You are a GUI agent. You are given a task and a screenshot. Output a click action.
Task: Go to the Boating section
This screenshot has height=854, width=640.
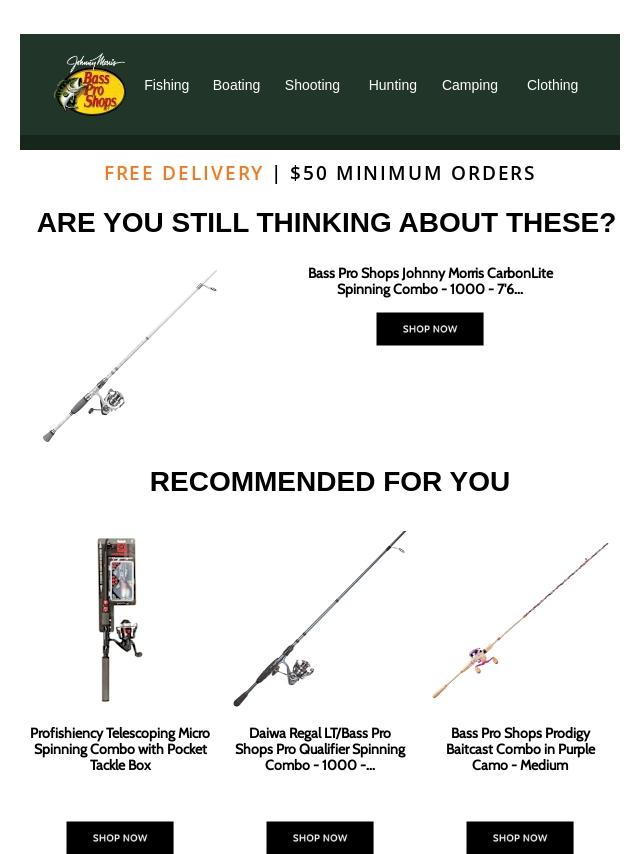pos(236,85)
